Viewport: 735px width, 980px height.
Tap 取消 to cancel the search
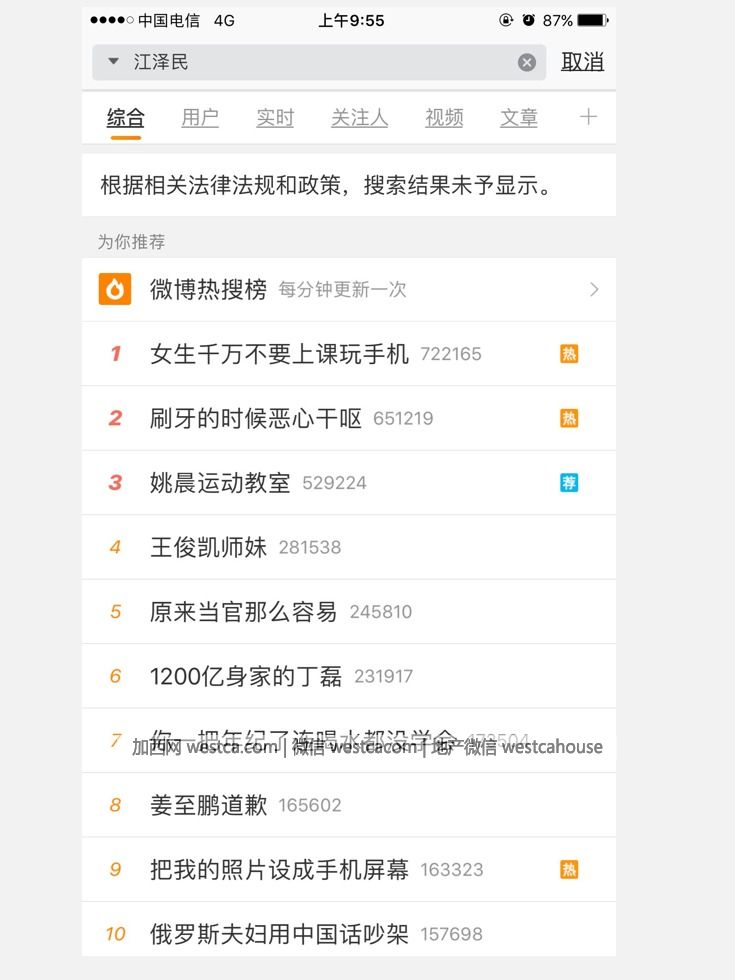tap(582, 62)
